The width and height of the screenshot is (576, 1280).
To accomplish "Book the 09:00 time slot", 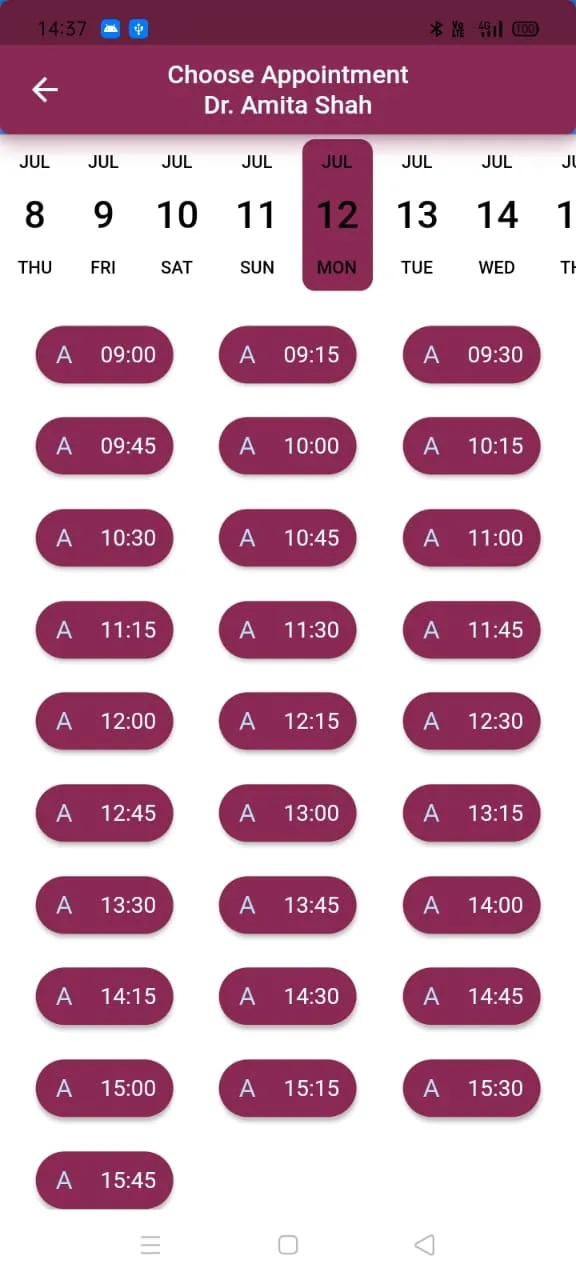I will 104,354.
